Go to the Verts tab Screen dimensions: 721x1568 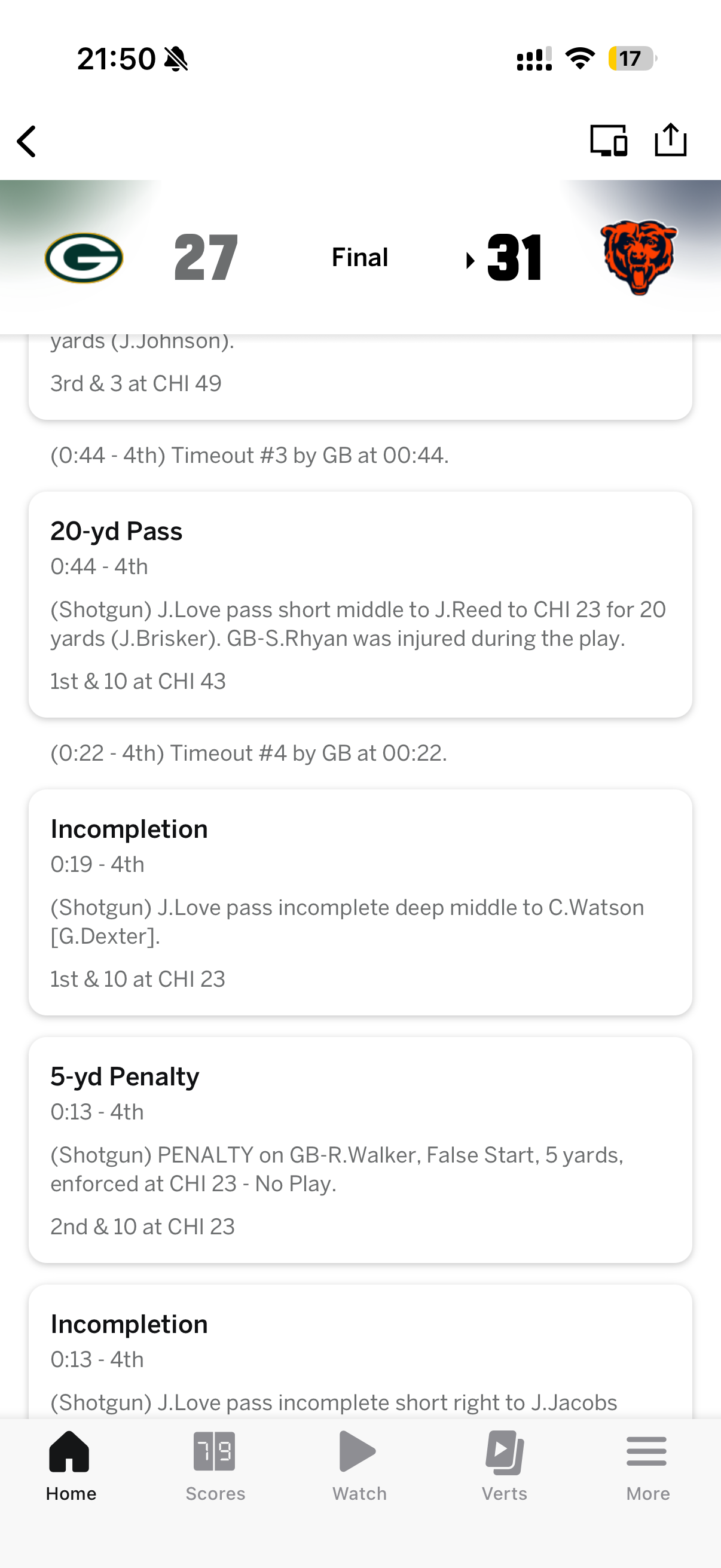[505, 1466]
